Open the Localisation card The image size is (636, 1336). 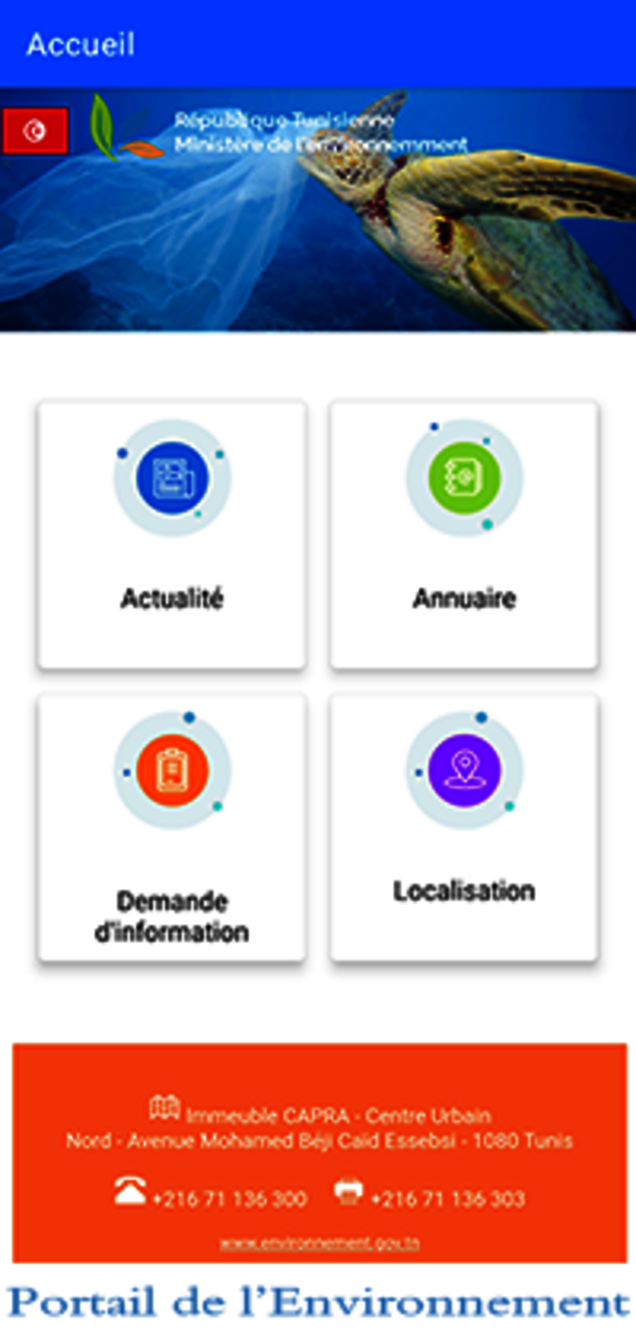tap(464, 827)
